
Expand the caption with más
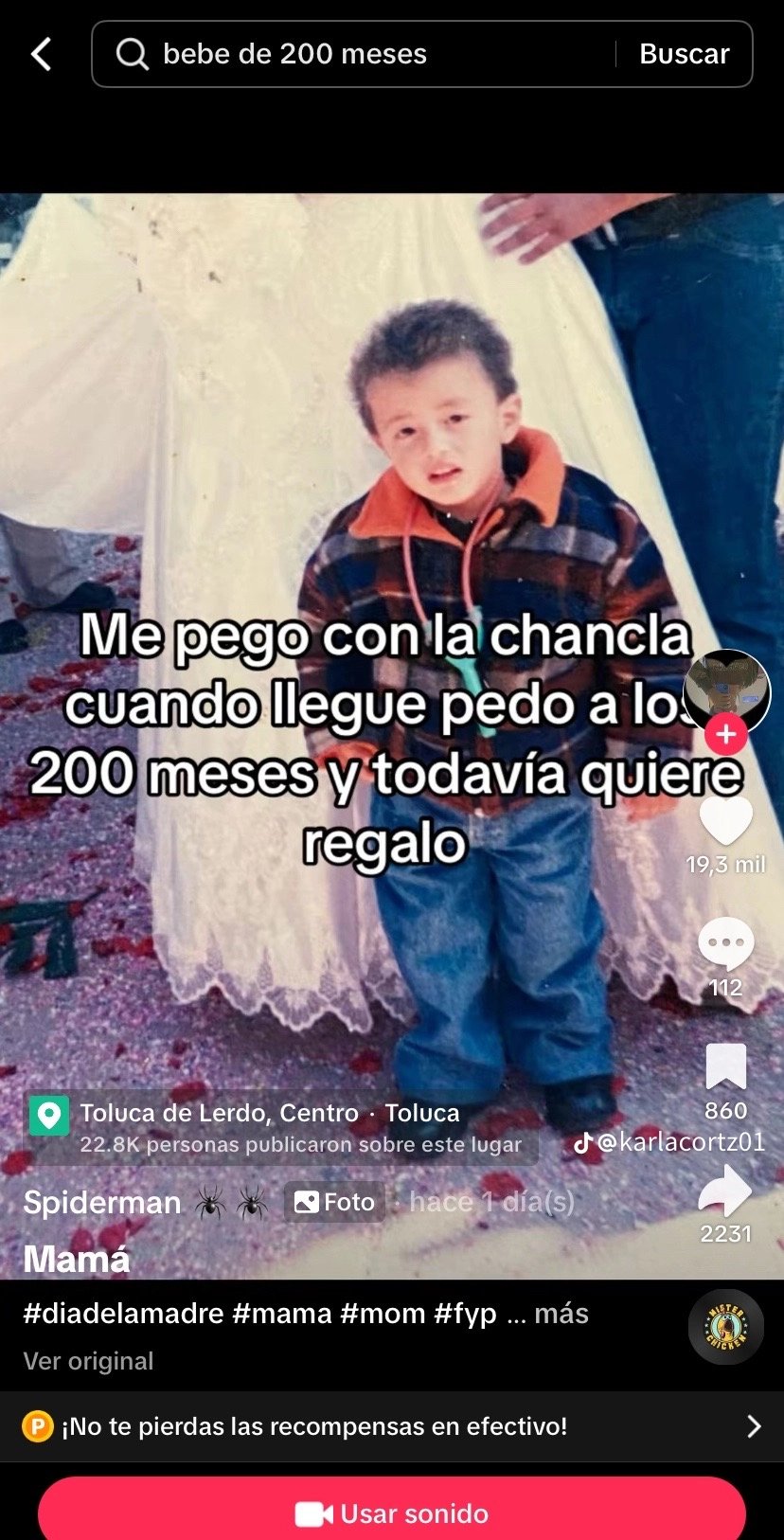coord(561,1314)
